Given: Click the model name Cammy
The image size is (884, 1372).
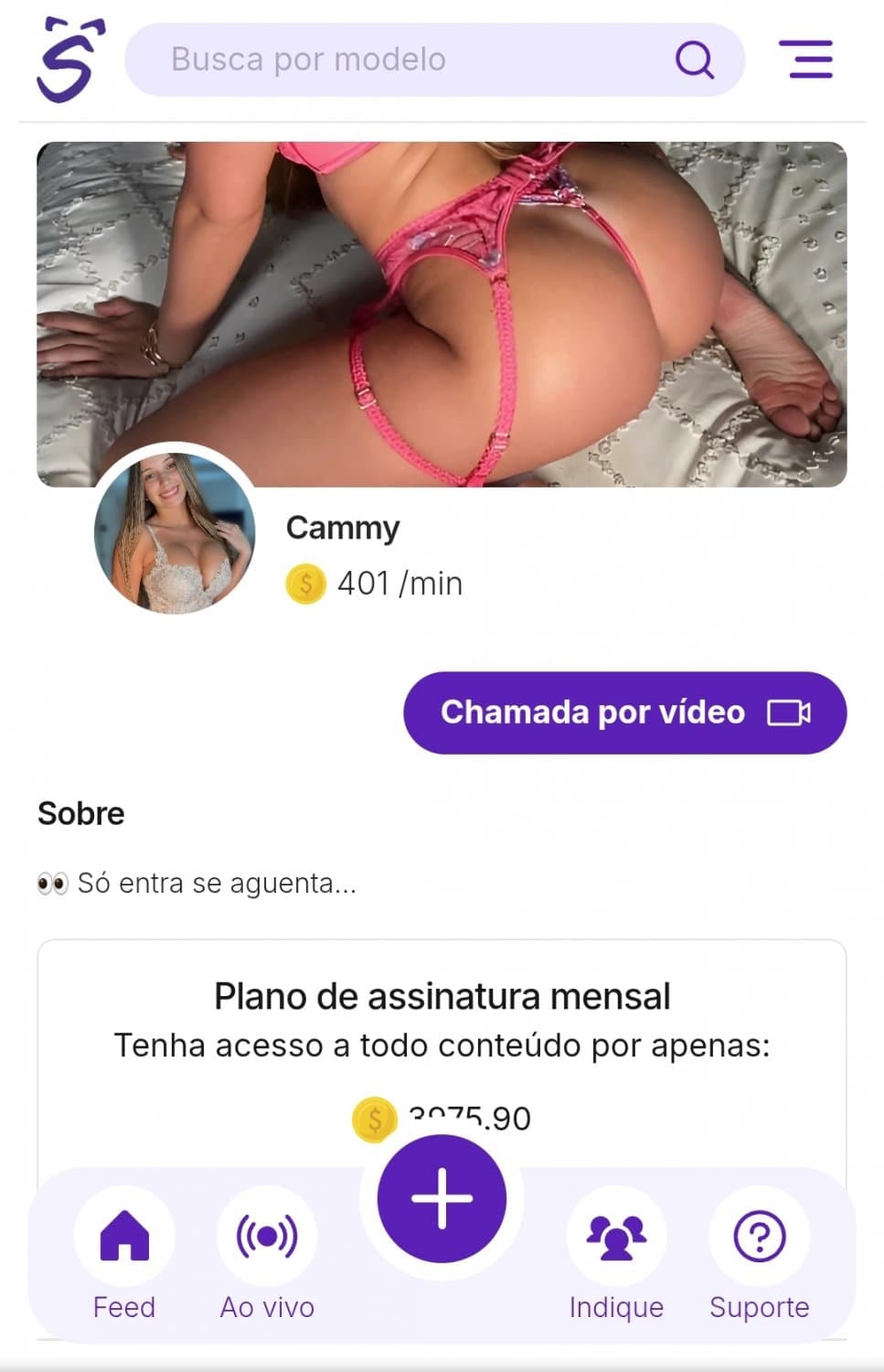Looking at the screenshot, I should [x=342, y=528].
